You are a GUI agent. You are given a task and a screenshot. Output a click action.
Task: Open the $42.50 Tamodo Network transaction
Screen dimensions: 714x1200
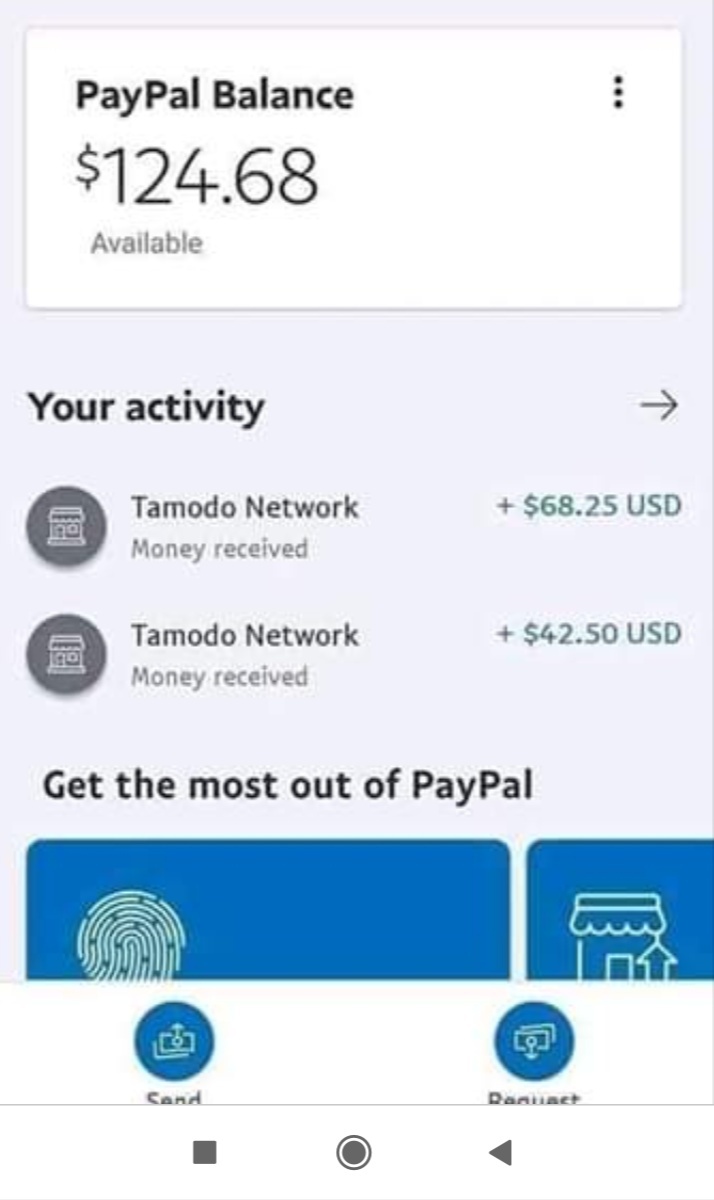pos(354,654)
